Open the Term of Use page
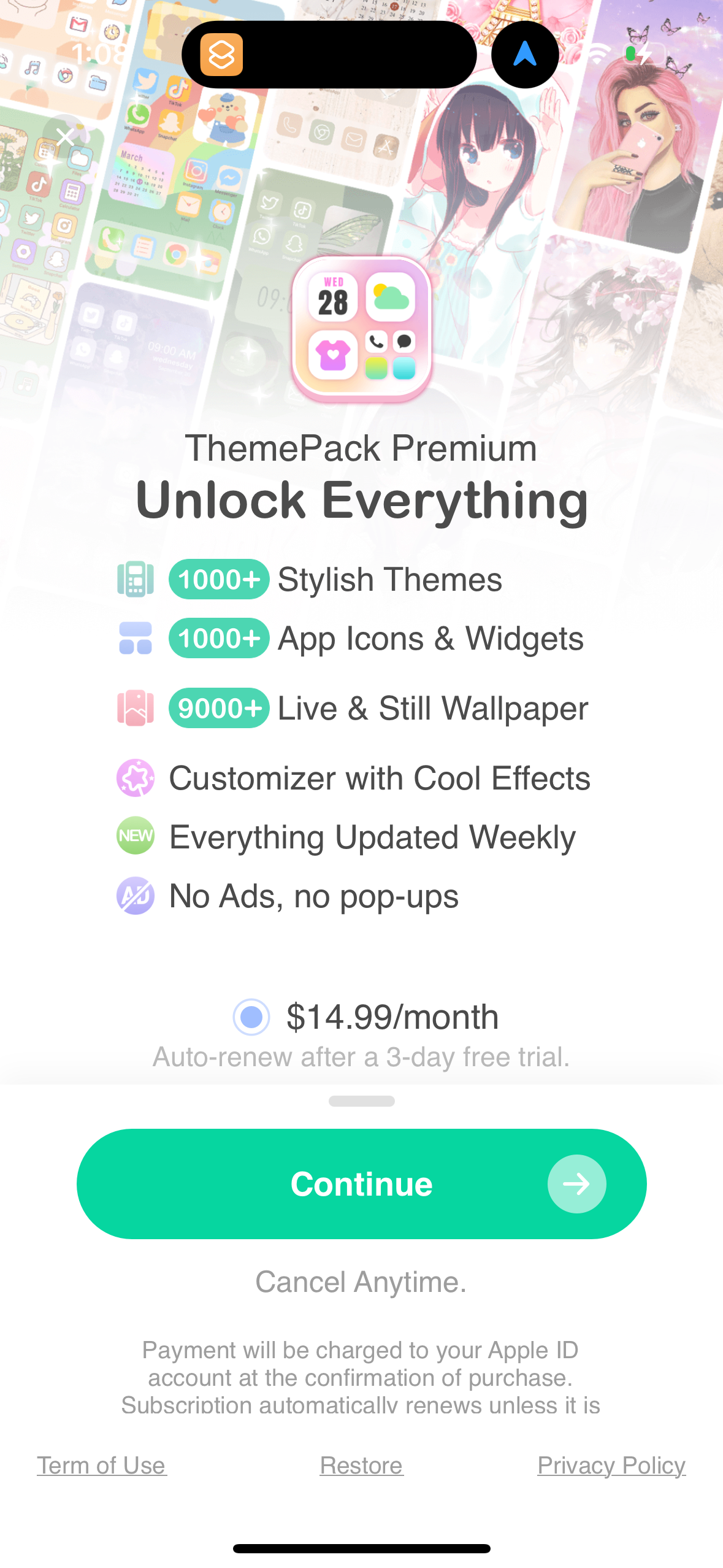The height and width of the screenshot is (1568, 723). pyautogui.click(x=101, y=1466)
